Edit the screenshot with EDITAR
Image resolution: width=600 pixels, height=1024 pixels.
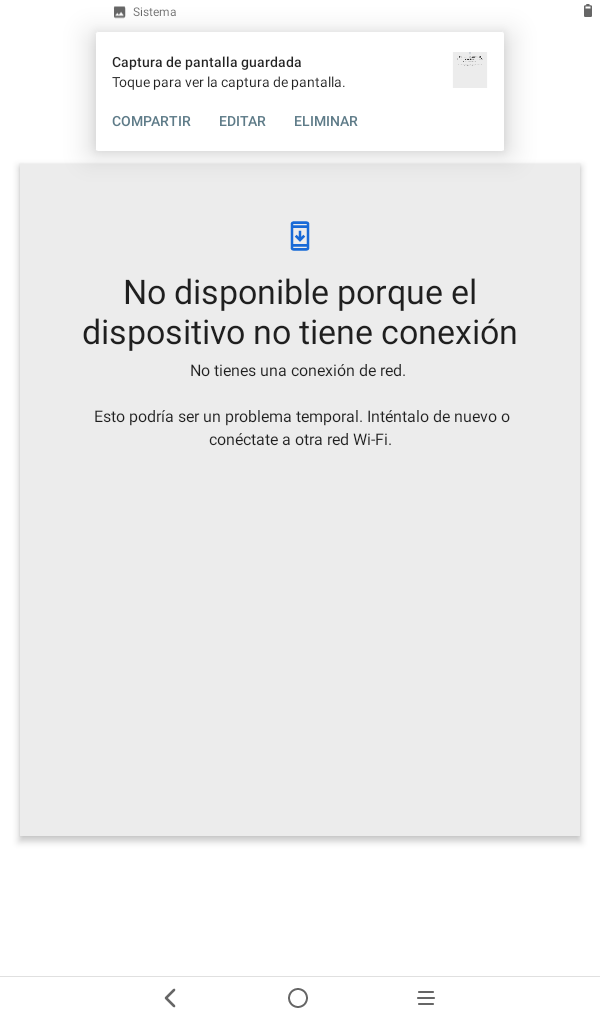pos(242,121)
